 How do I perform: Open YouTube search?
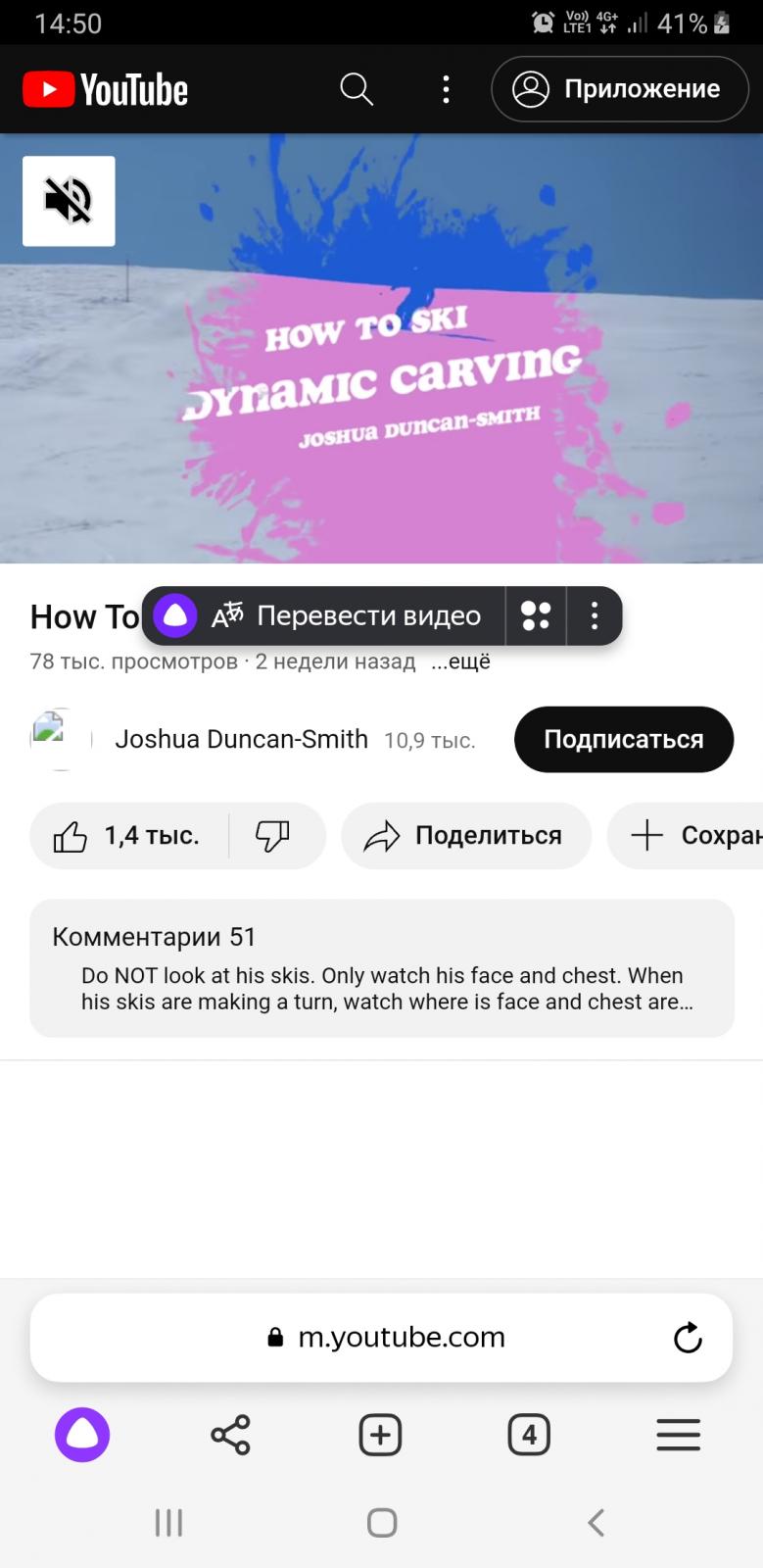pyautogui.click(x=357, y=89)
